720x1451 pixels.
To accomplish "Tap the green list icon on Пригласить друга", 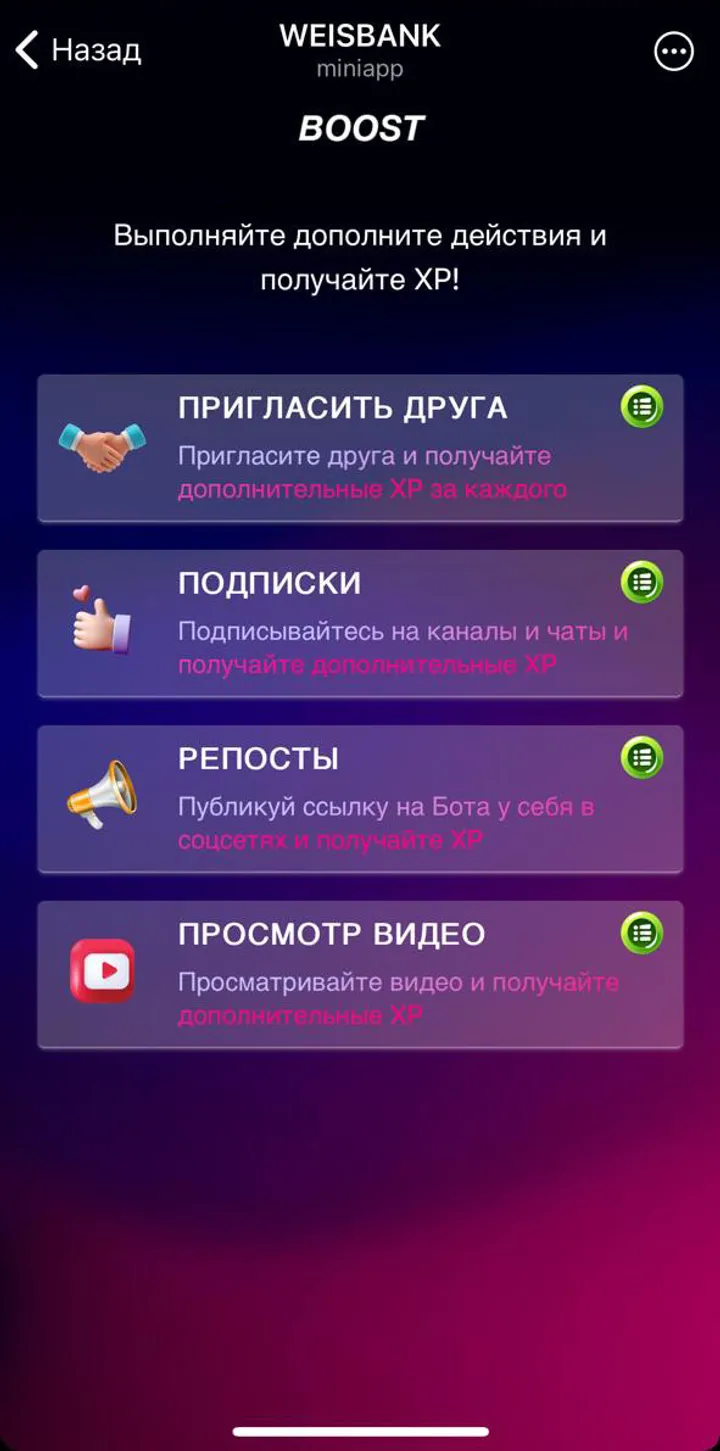I will tap(642, 407).
